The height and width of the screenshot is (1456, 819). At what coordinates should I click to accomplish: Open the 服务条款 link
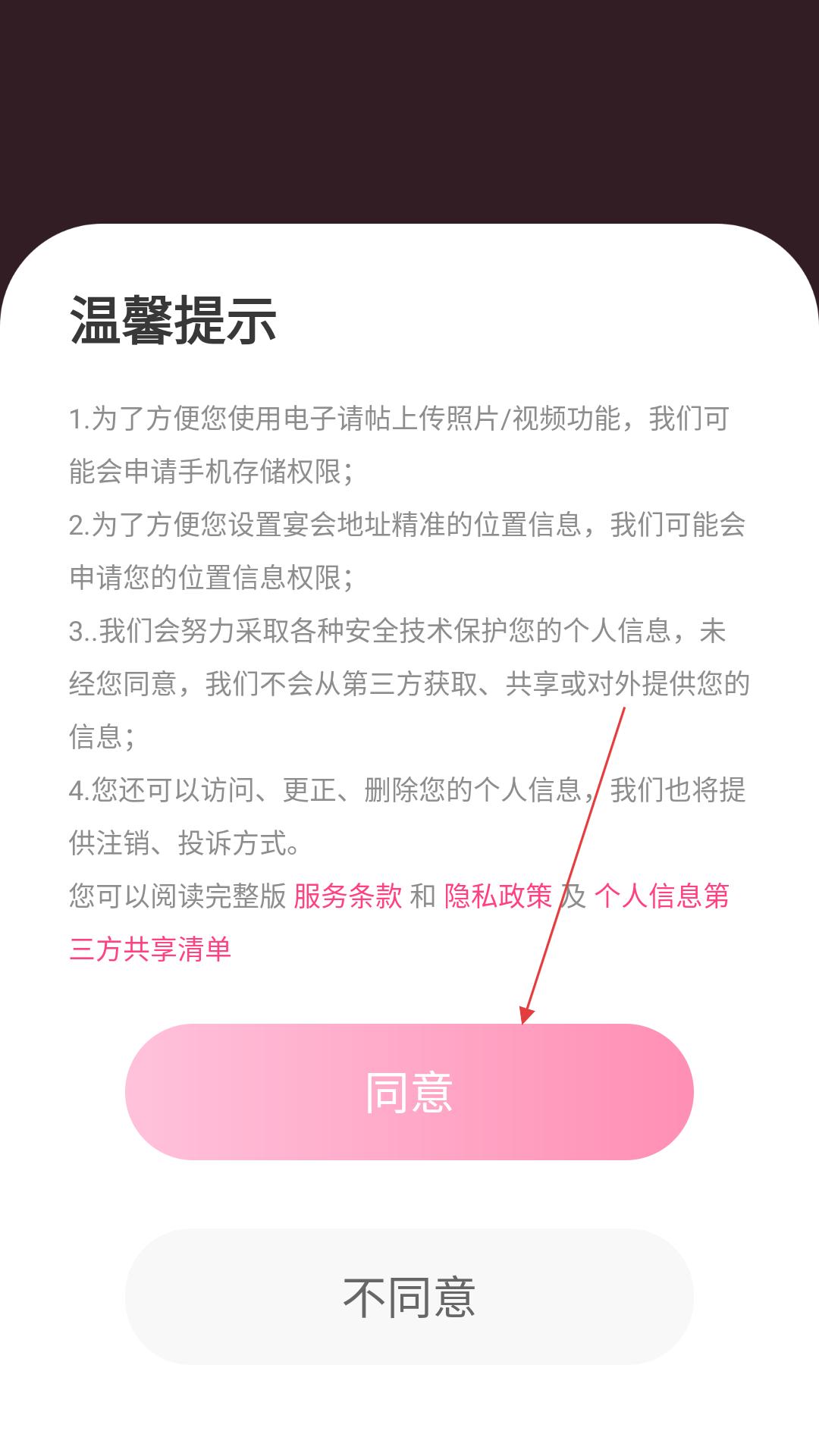[348, 896]
